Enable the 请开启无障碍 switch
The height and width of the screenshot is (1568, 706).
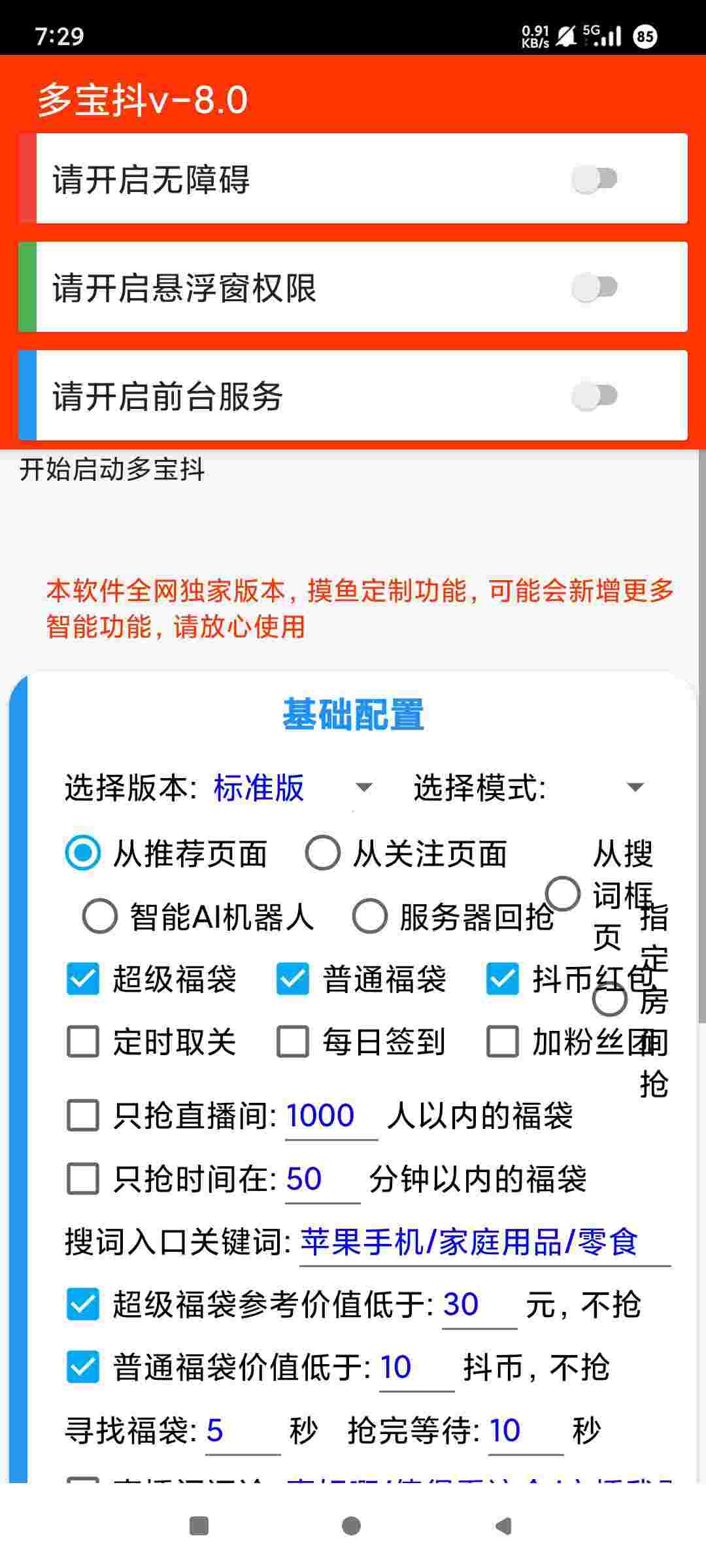pos(594,179)
